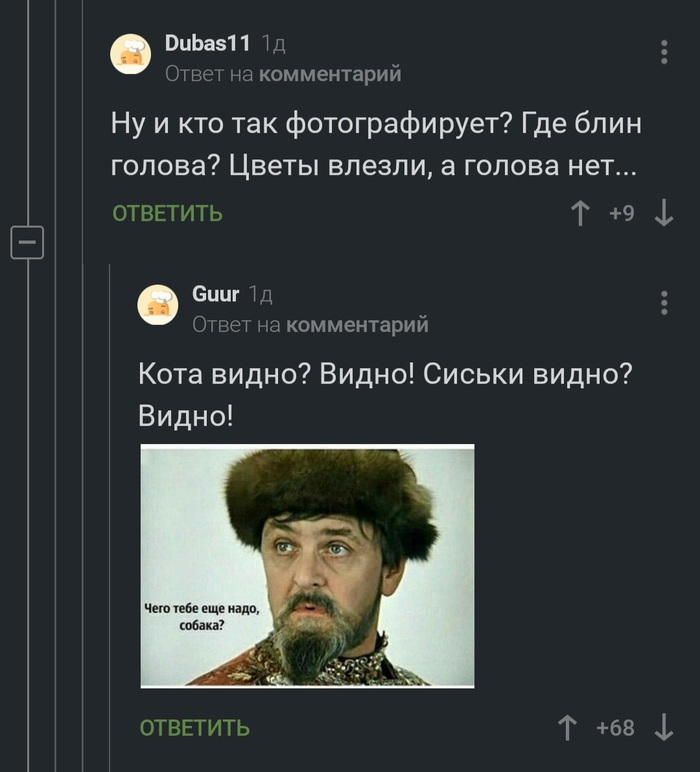Upvote Dubas11's comment
The width and height of the screenshot is (700, 772).
coord(580,213)
